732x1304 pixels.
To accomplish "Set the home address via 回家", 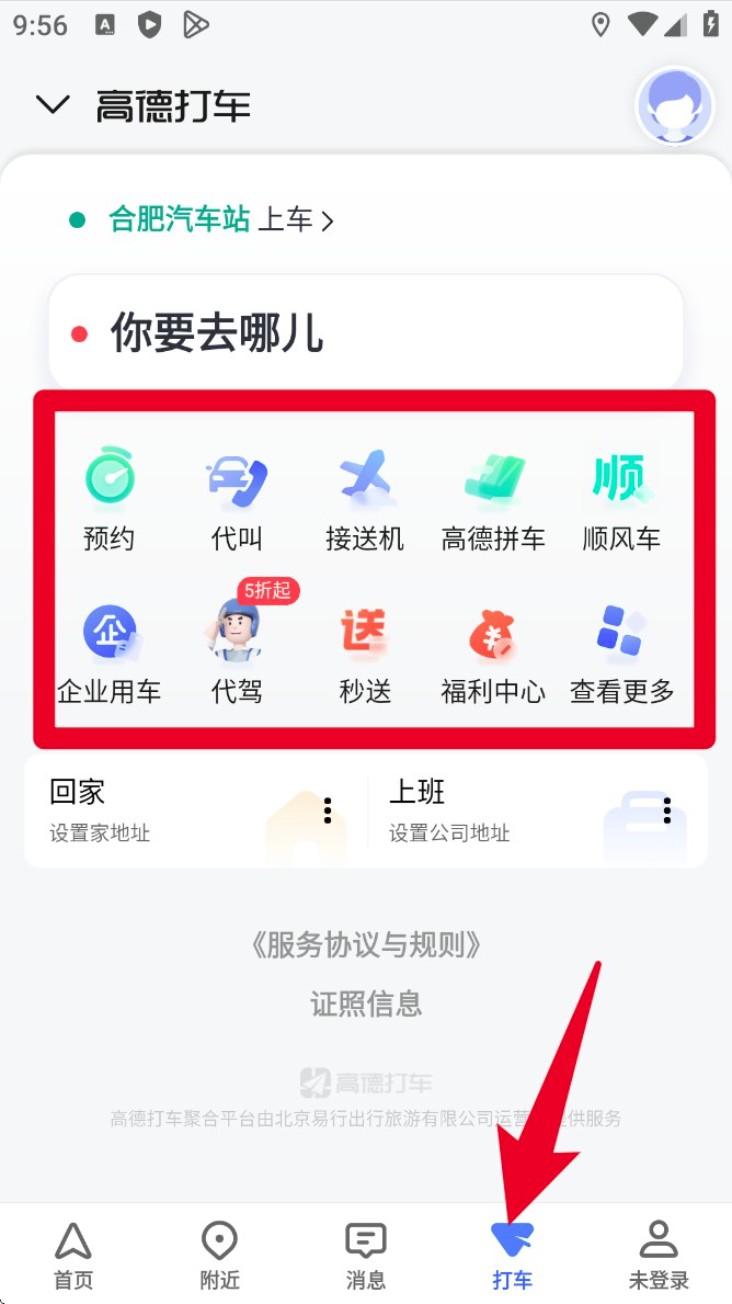I will click(150, 810).
